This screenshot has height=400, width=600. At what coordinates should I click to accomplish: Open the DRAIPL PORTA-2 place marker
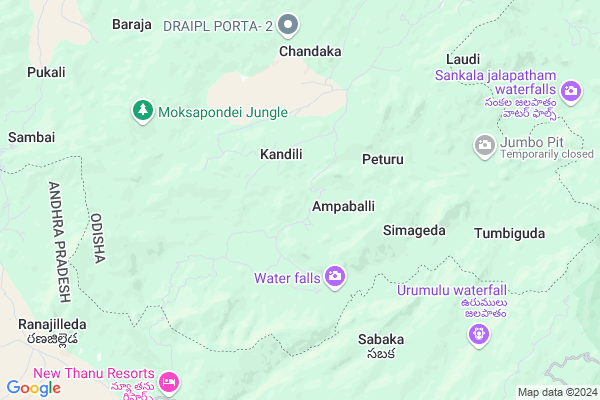(x=289, y=24)
